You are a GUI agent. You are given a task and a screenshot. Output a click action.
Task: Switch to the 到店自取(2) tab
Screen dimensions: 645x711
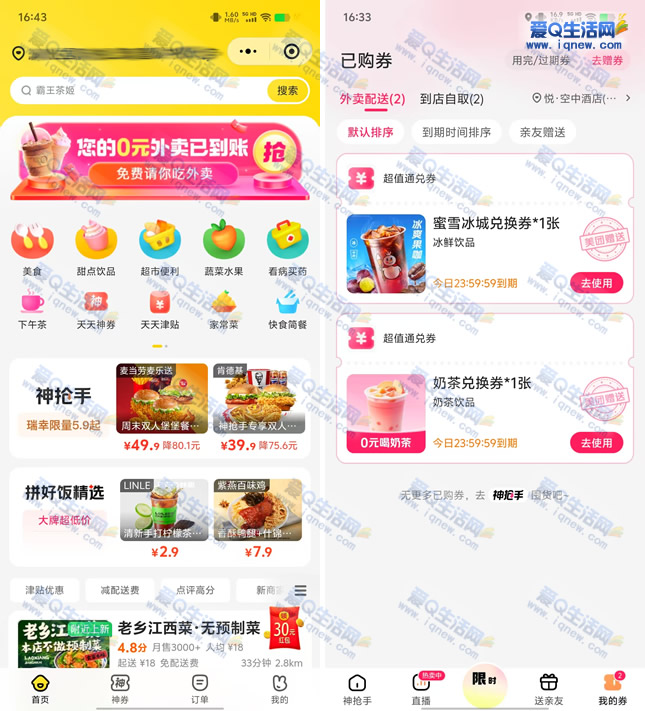coord(451,99)
